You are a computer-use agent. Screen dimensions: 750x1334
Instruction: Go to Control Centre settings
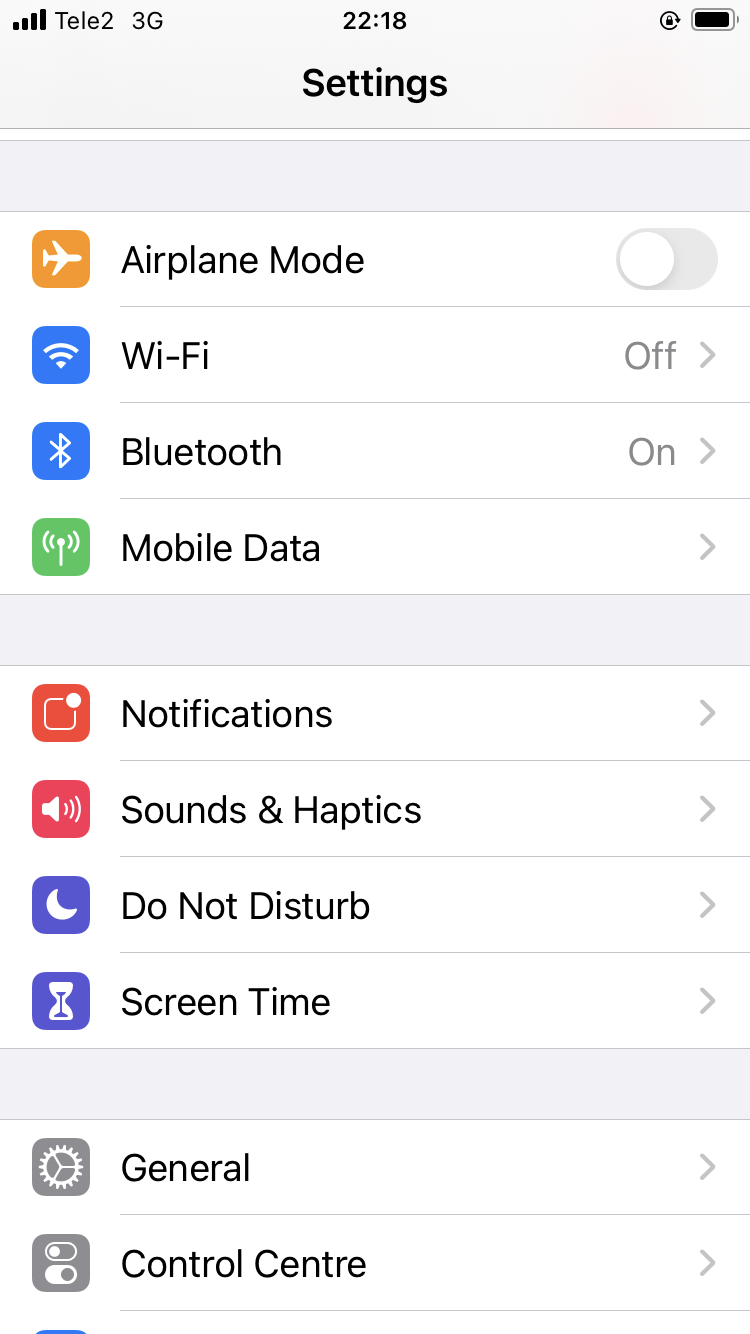pyautogui.click(x=375, y=1263)
